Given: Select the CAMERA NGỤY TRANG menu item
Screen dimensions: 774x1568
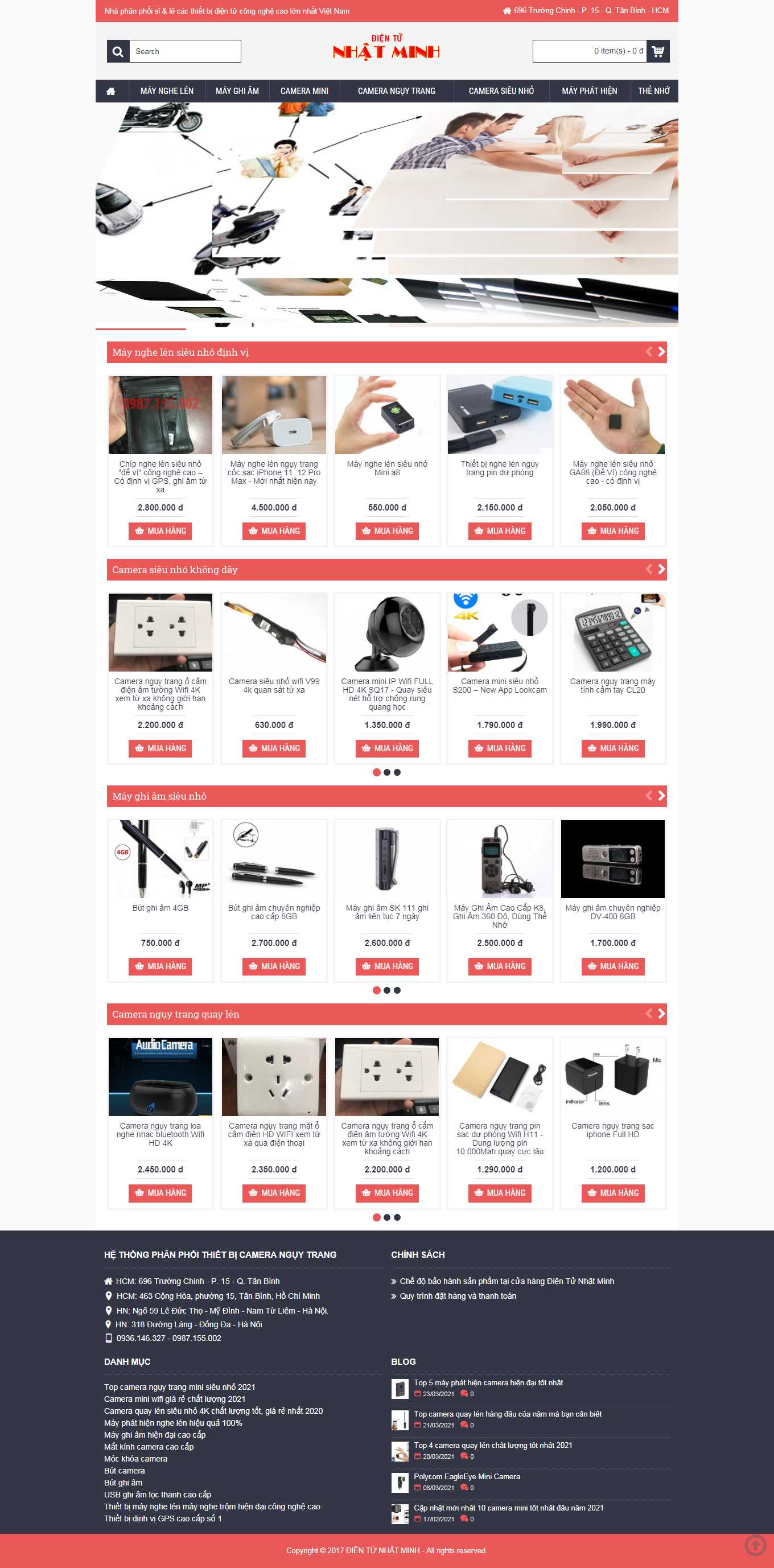Looking at the screenshot, I should pyautogui.click(x=397, y=91).
